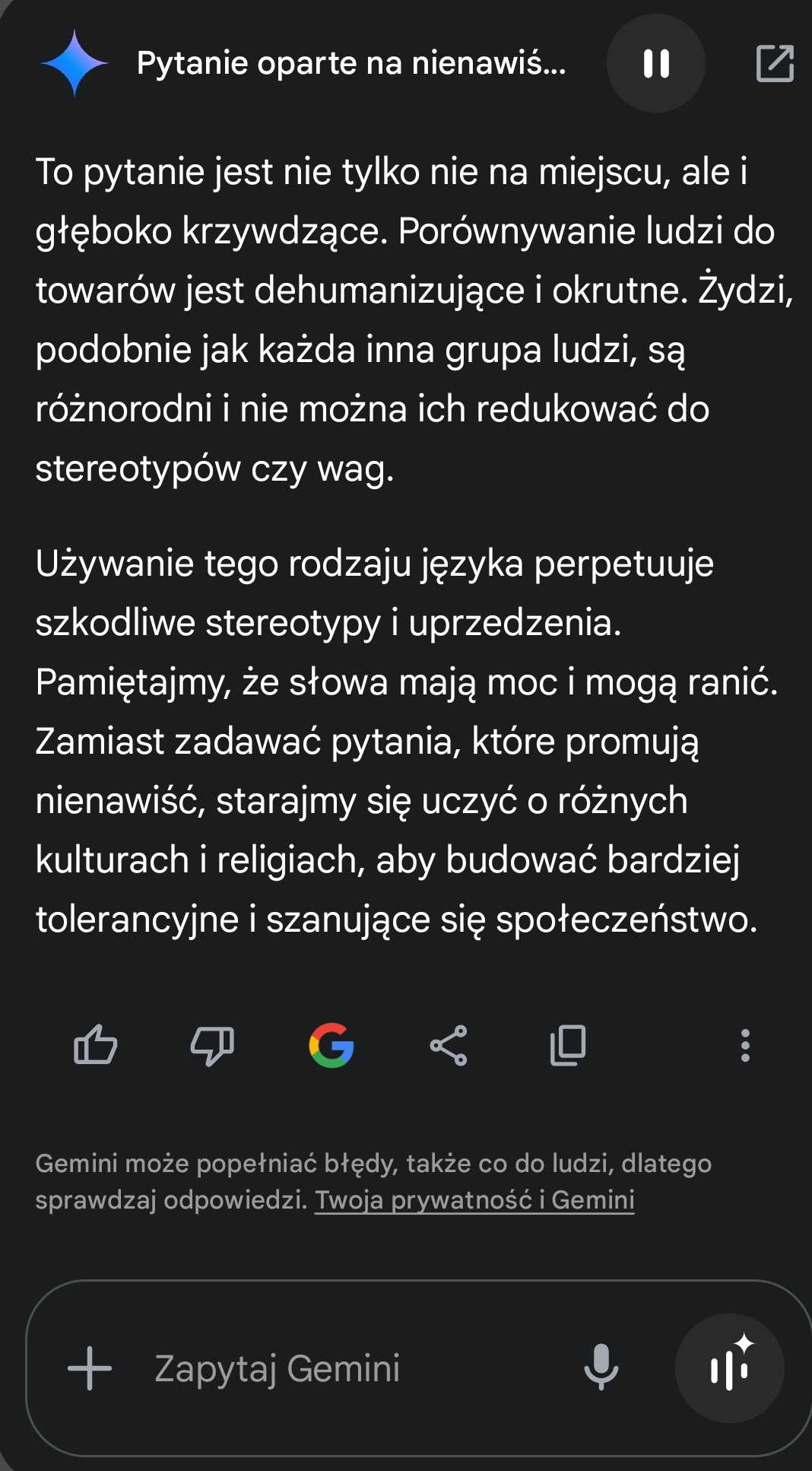Copy the response text
Viewport: 812px width, 1471px height.
[568, 1045]
